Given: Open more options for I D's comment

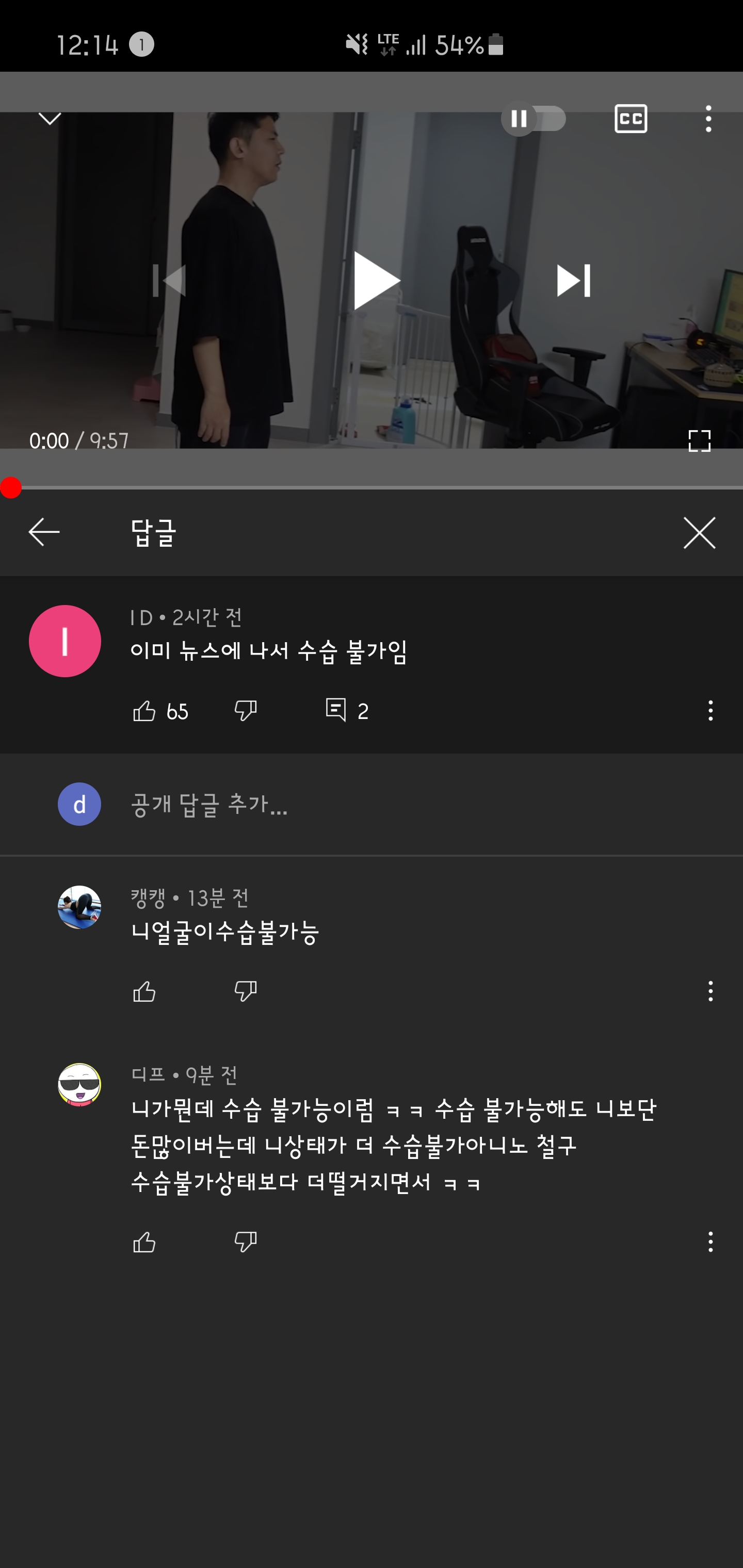Looking at the screenshot, I should [x=710, y=710].
